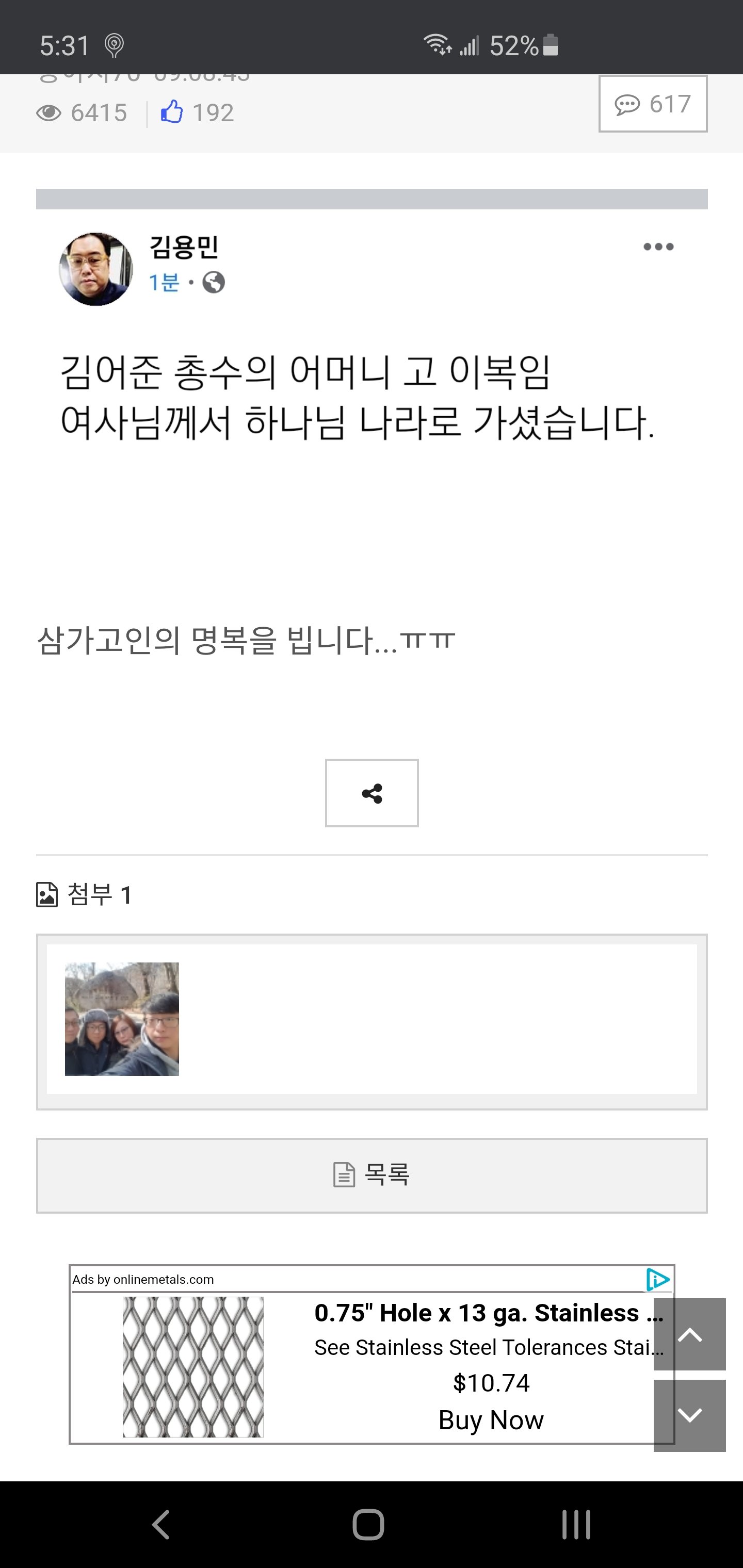Jump to top with up arrow
This screenshot has height=1568, width=743.
tap(689, 1334)
